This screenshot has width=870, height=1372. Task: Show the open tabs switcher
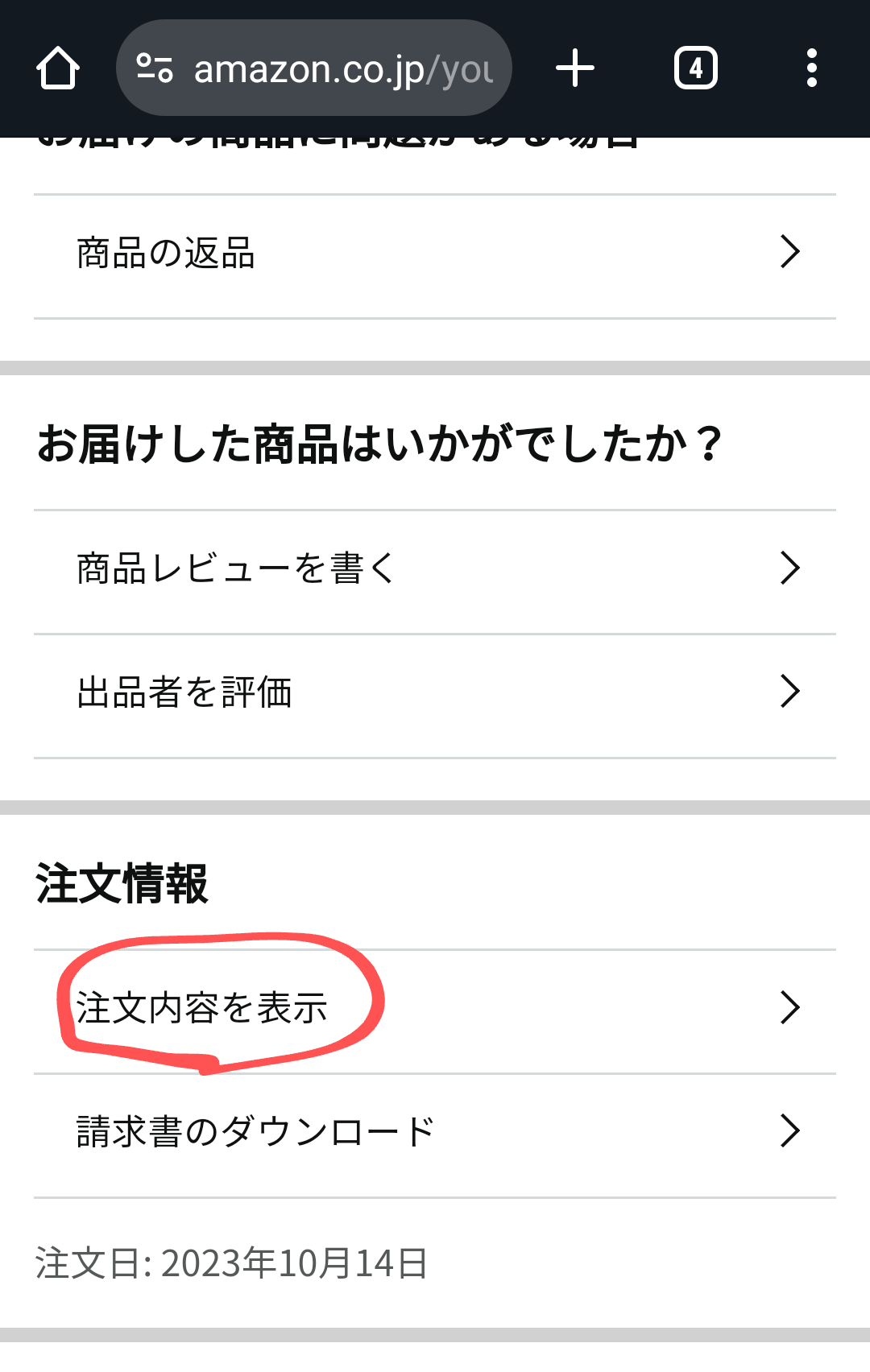(695, 68)
